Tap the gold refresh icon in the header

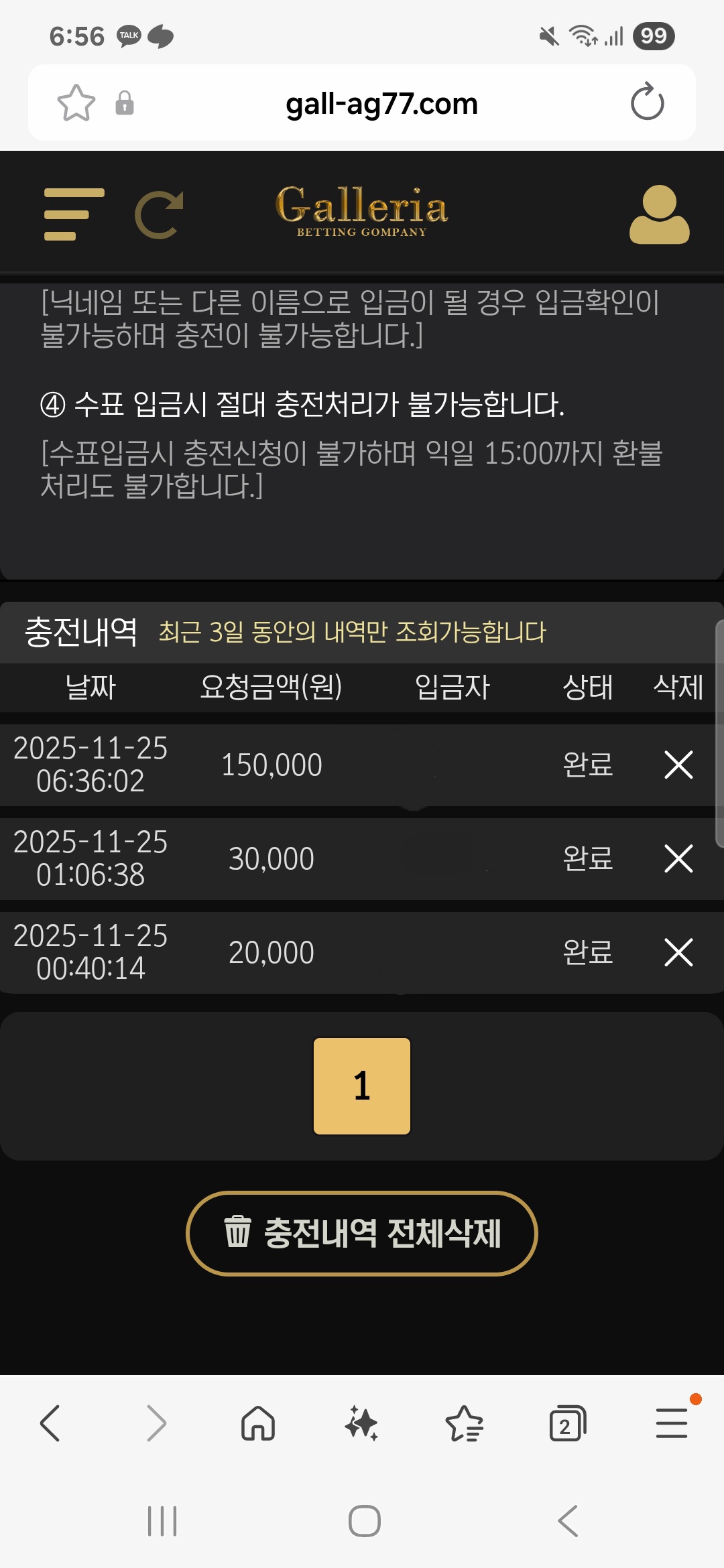click(160, 214)
